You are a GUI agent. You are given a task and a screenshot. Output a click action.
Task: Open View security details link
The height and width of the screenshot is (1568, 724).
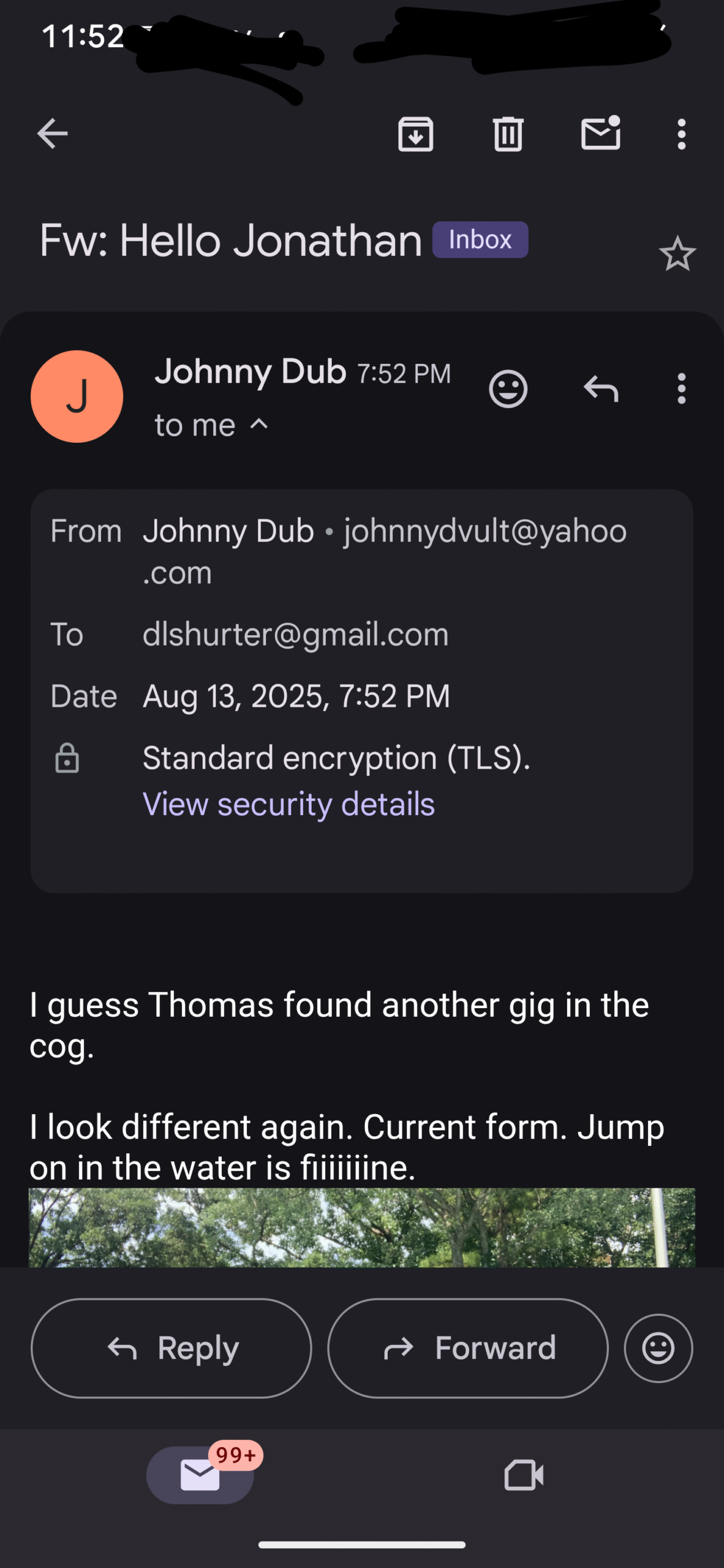[x=288, y=804]
